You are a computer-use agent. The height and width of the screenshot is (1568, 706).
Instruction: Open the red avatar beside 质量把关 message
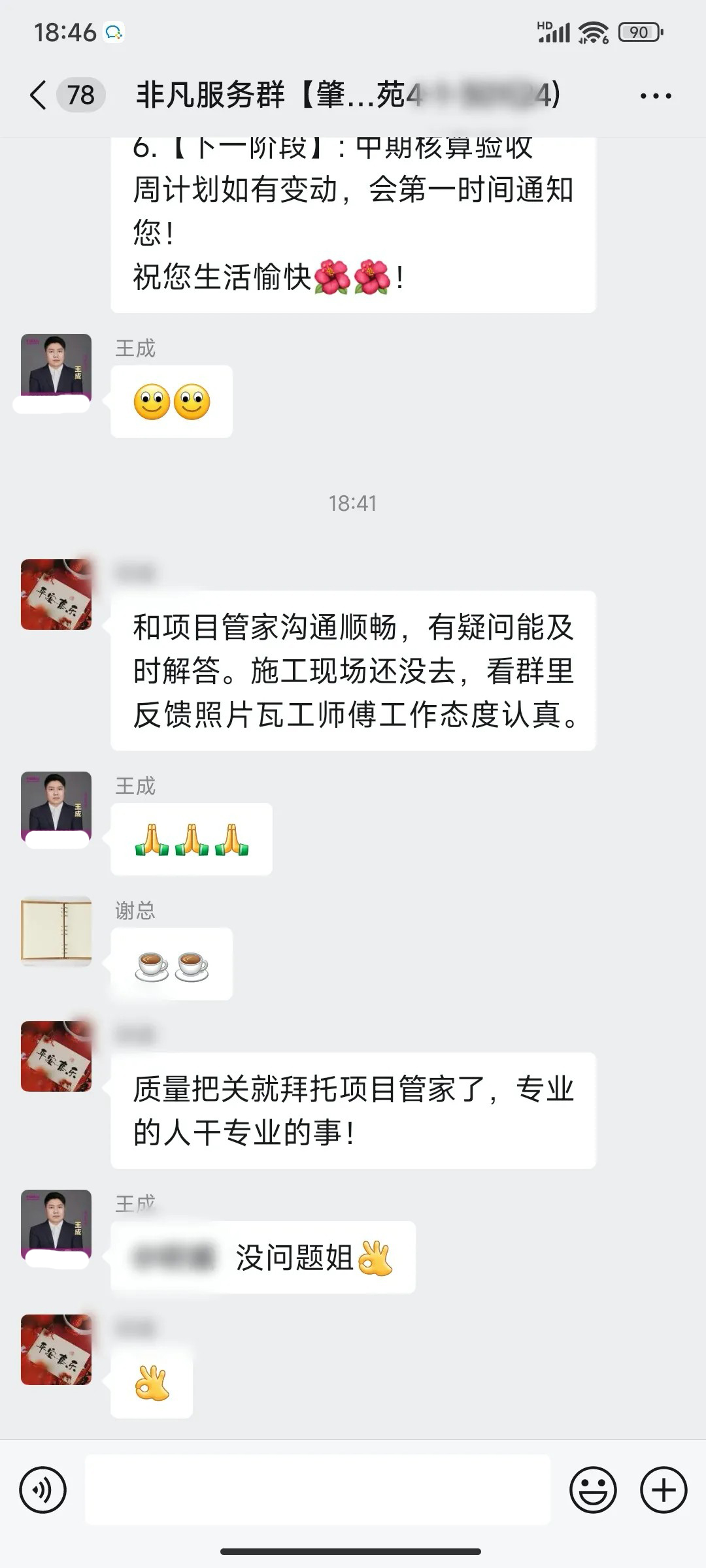[x=56, y=1056]
